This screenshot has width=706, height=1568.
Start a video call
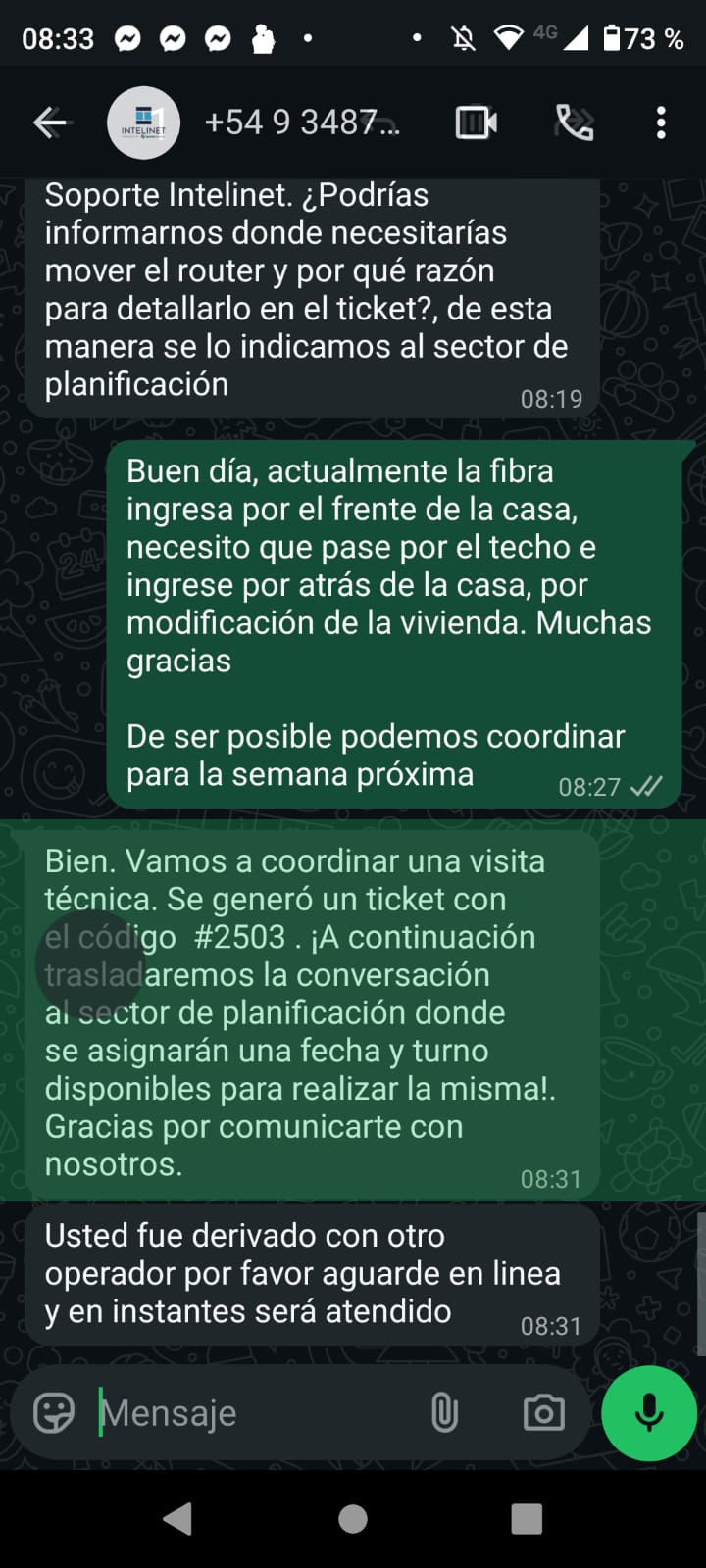tap(476, 122)
